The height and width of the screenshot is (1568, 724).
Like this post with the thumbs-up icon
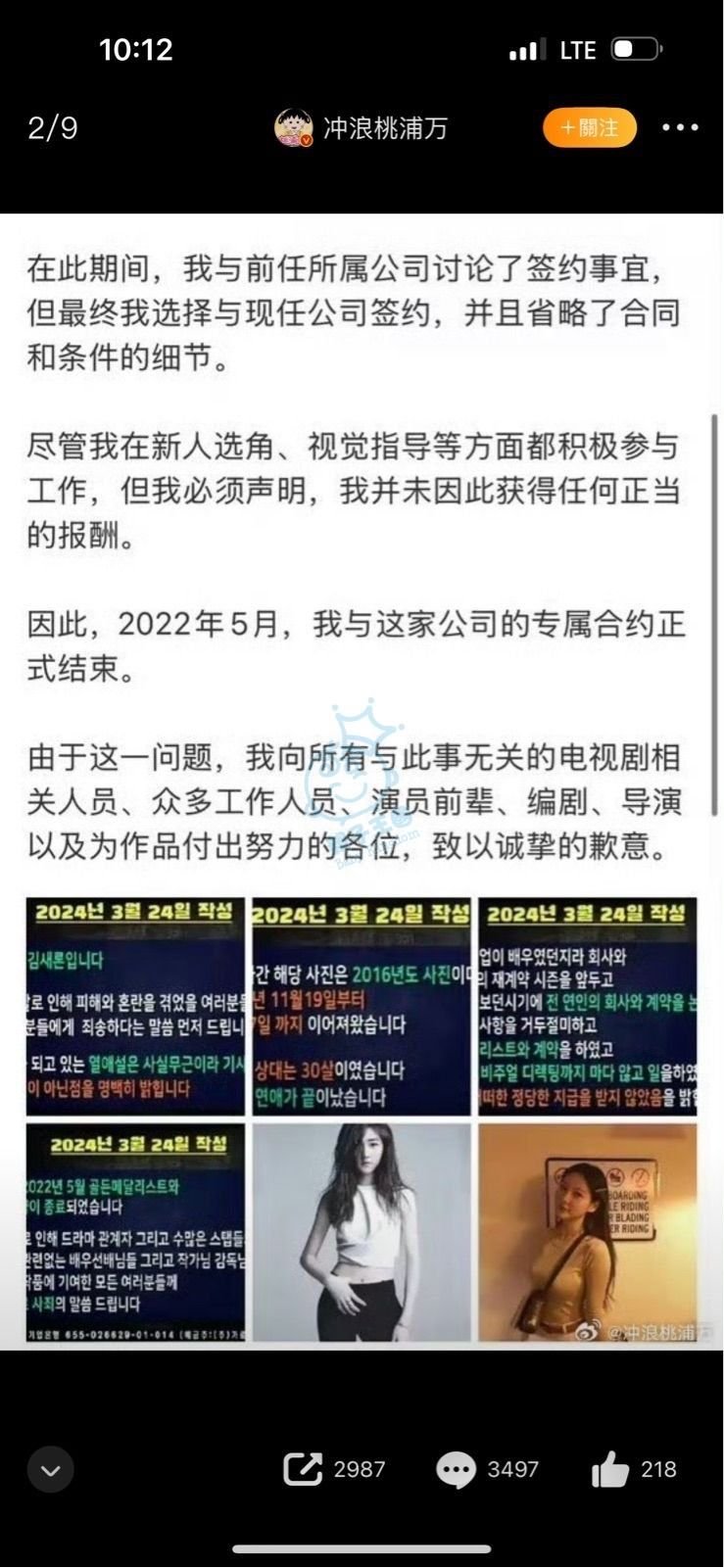click(610, 1469)
